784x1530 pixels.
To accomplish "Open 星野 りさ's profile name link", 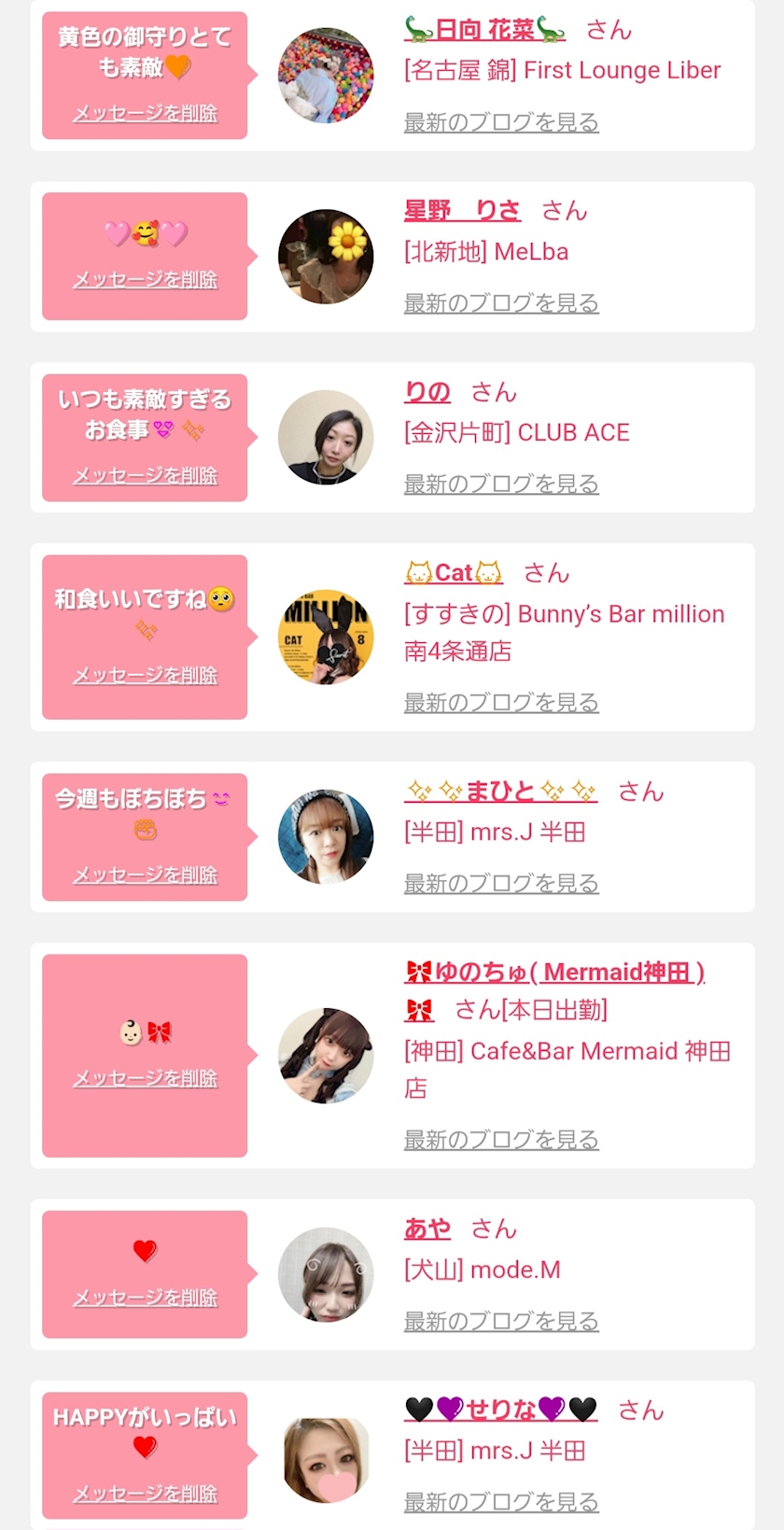I will [462, 210].
